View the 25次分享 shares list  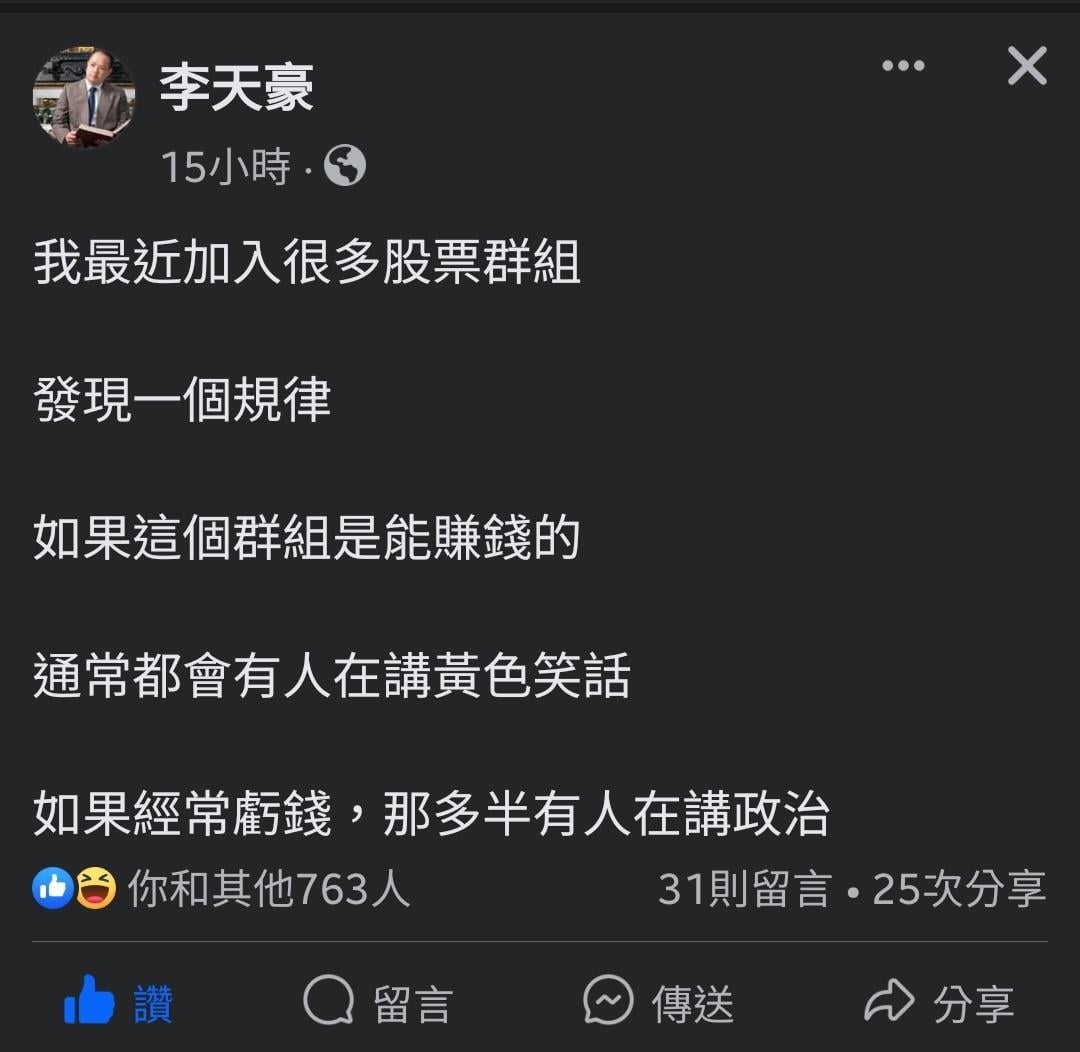pos(958,888)
